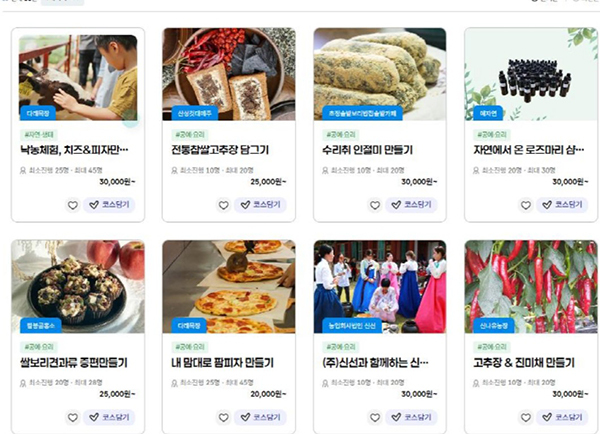The width and height of the screenshot is (600, 434).
Task: Like the 낙농체험 course with heart icon
Action: coord(72,205)
